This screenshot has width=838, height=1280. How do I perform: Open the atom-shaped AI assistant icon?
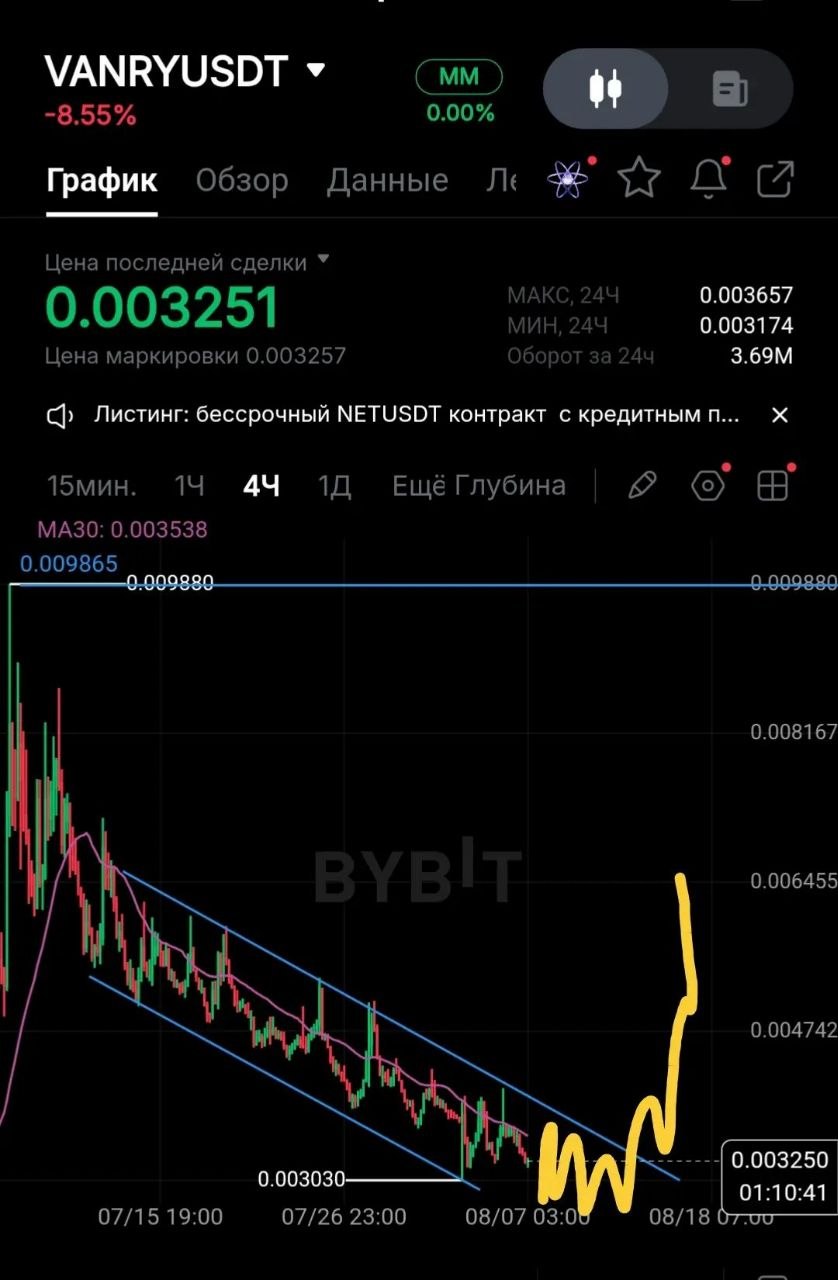pyautogui.click(x=569, y=179)
